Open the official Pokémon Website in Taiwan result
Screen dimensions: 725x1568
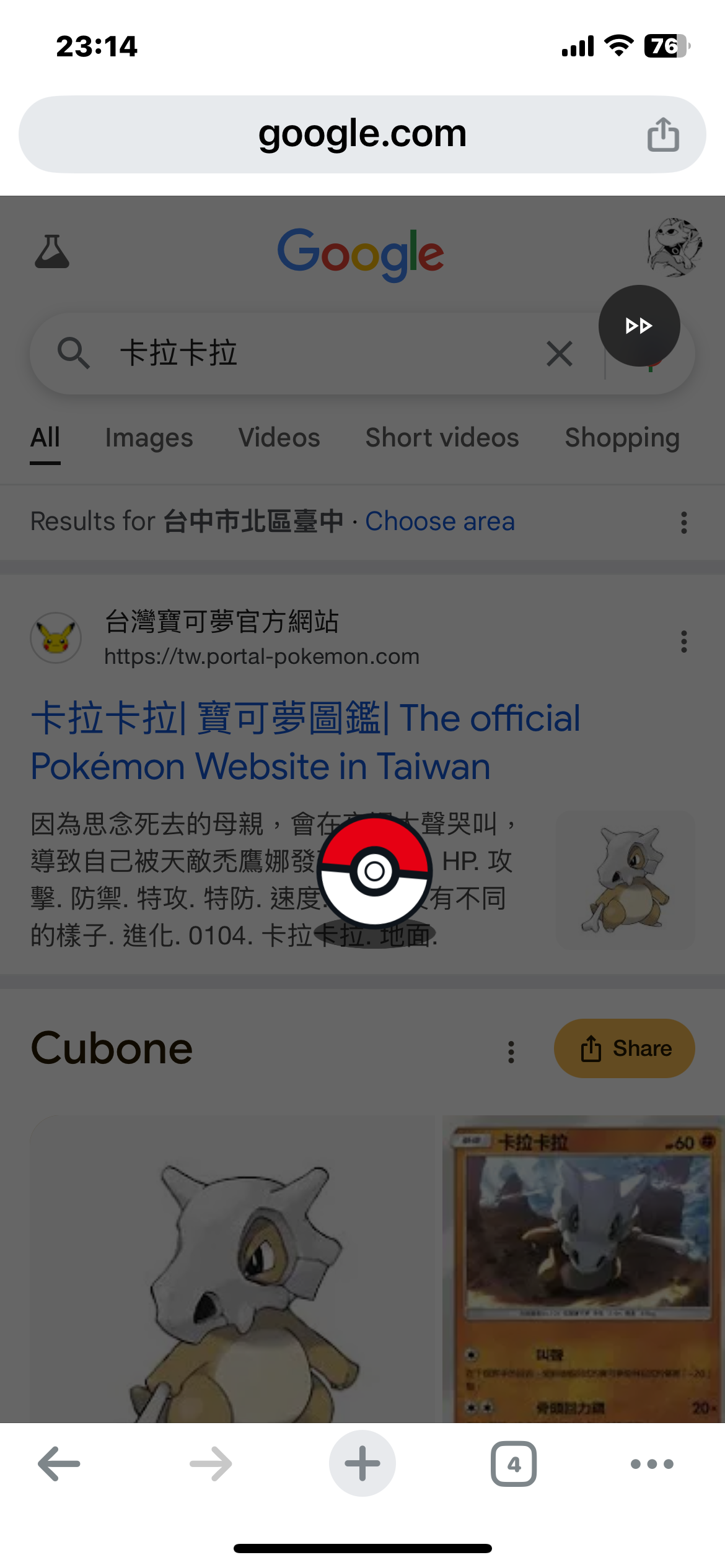click(305, 742)
